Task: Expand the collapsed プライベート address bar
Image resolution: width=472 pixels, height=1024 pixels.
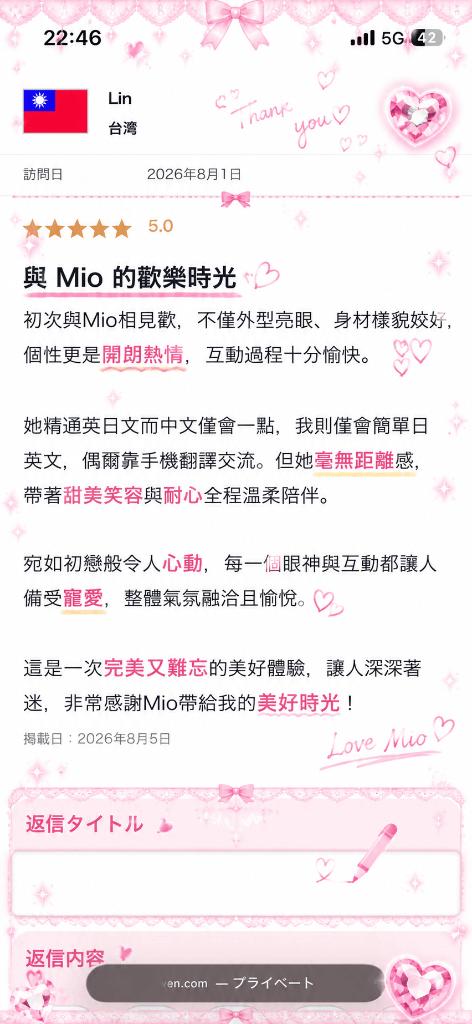Action: click(x=235, y=983)
